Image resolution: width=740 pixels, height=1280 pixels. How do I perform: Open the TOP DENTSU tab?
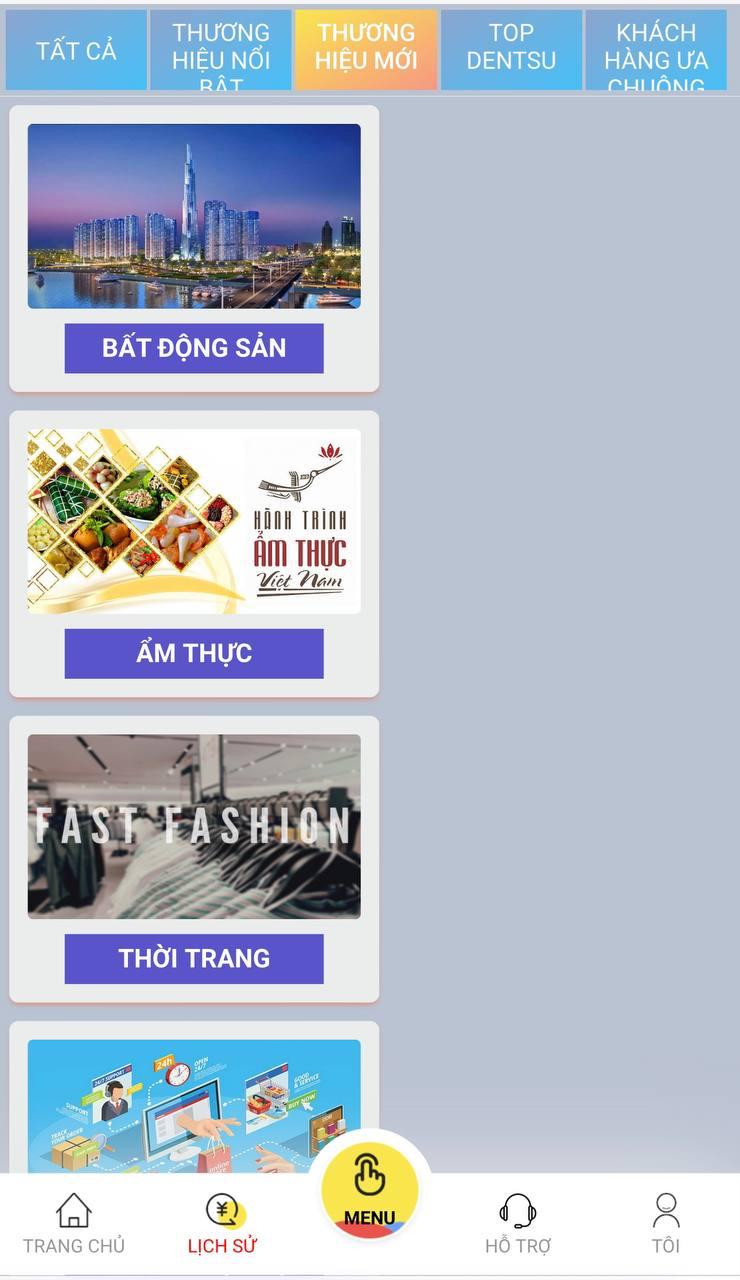pyautogui.click(x=511, y=50)
